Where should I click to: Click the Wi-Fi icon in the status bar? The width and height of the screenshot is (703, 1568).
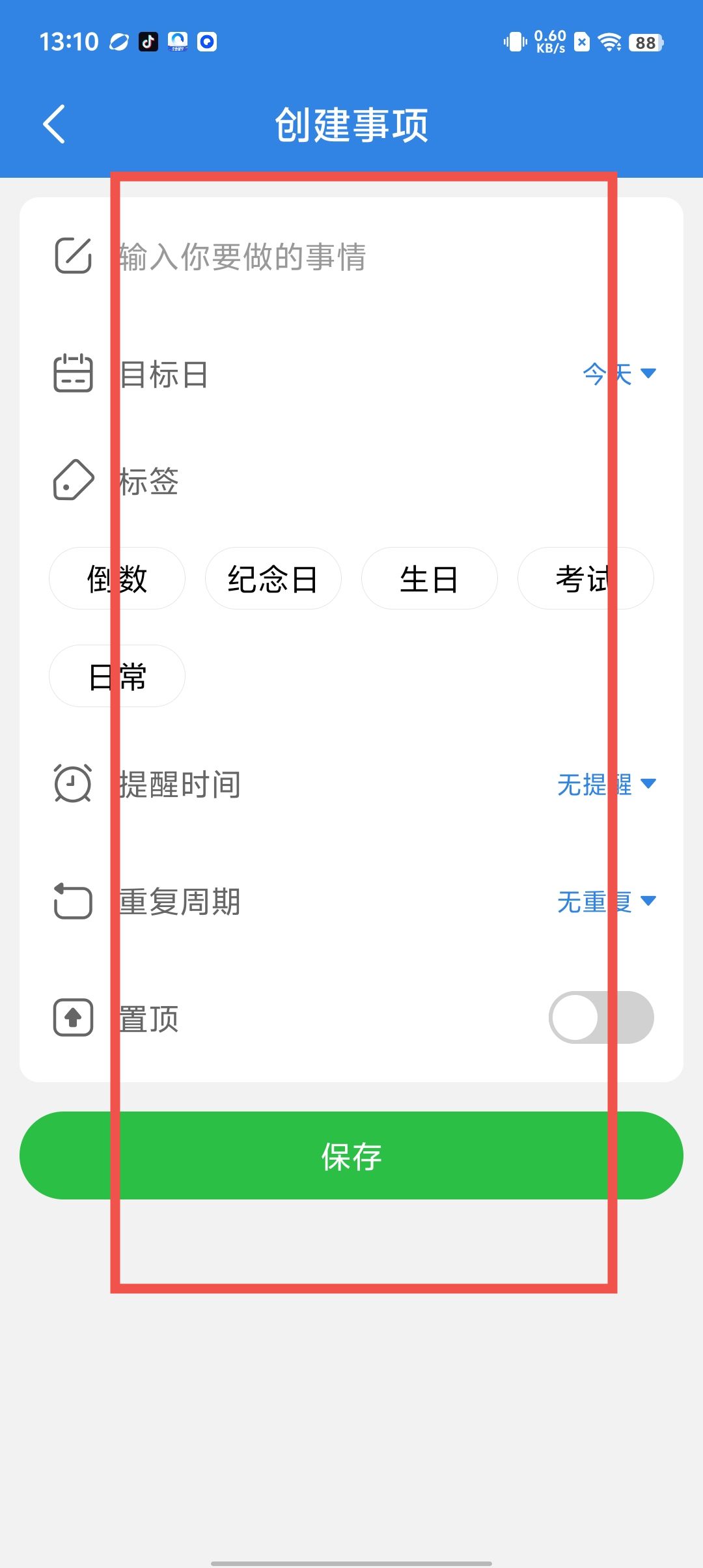(609, 42)
